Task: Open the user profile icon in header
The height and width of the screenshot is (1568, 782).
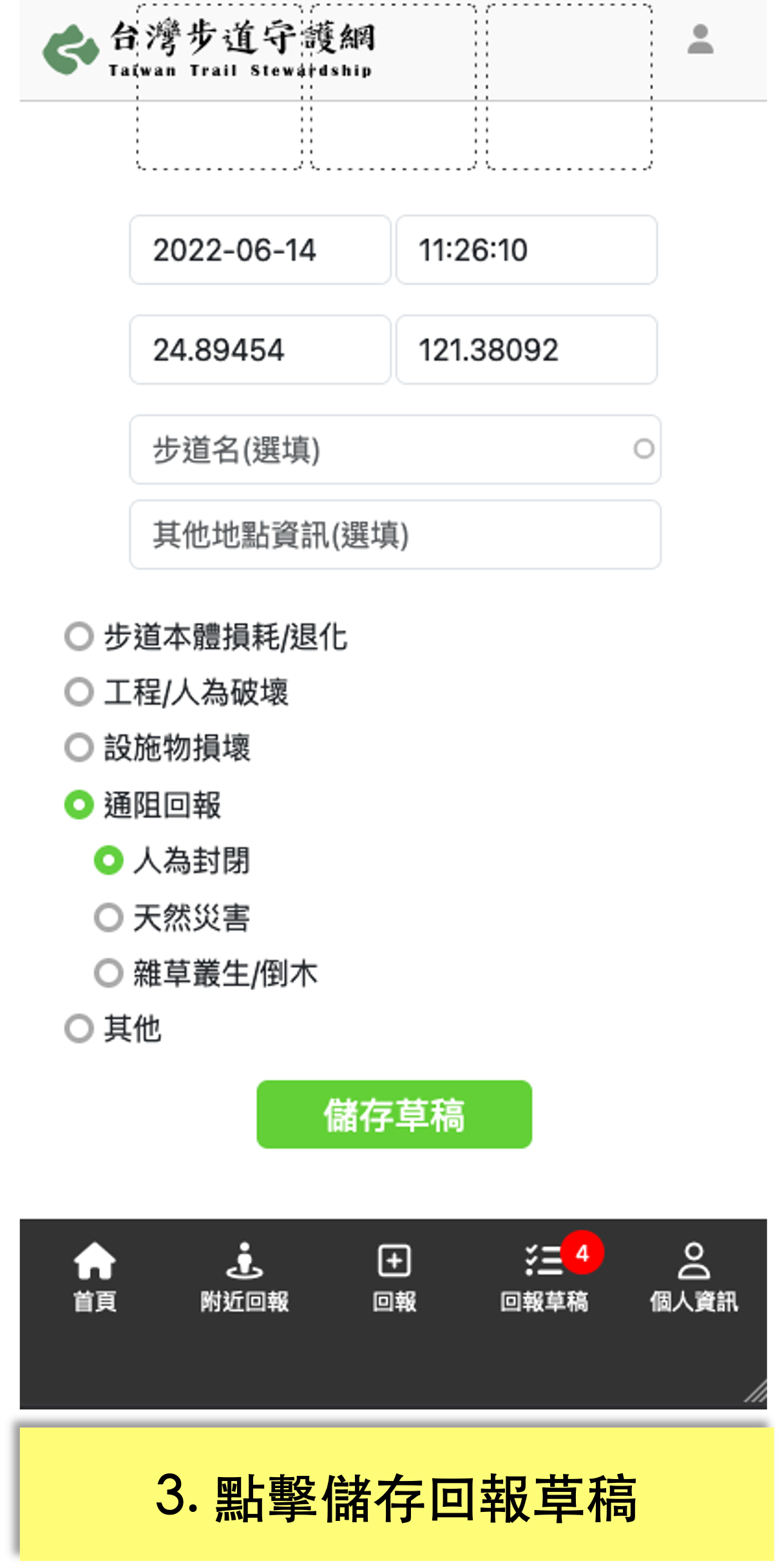Action: 700,39
